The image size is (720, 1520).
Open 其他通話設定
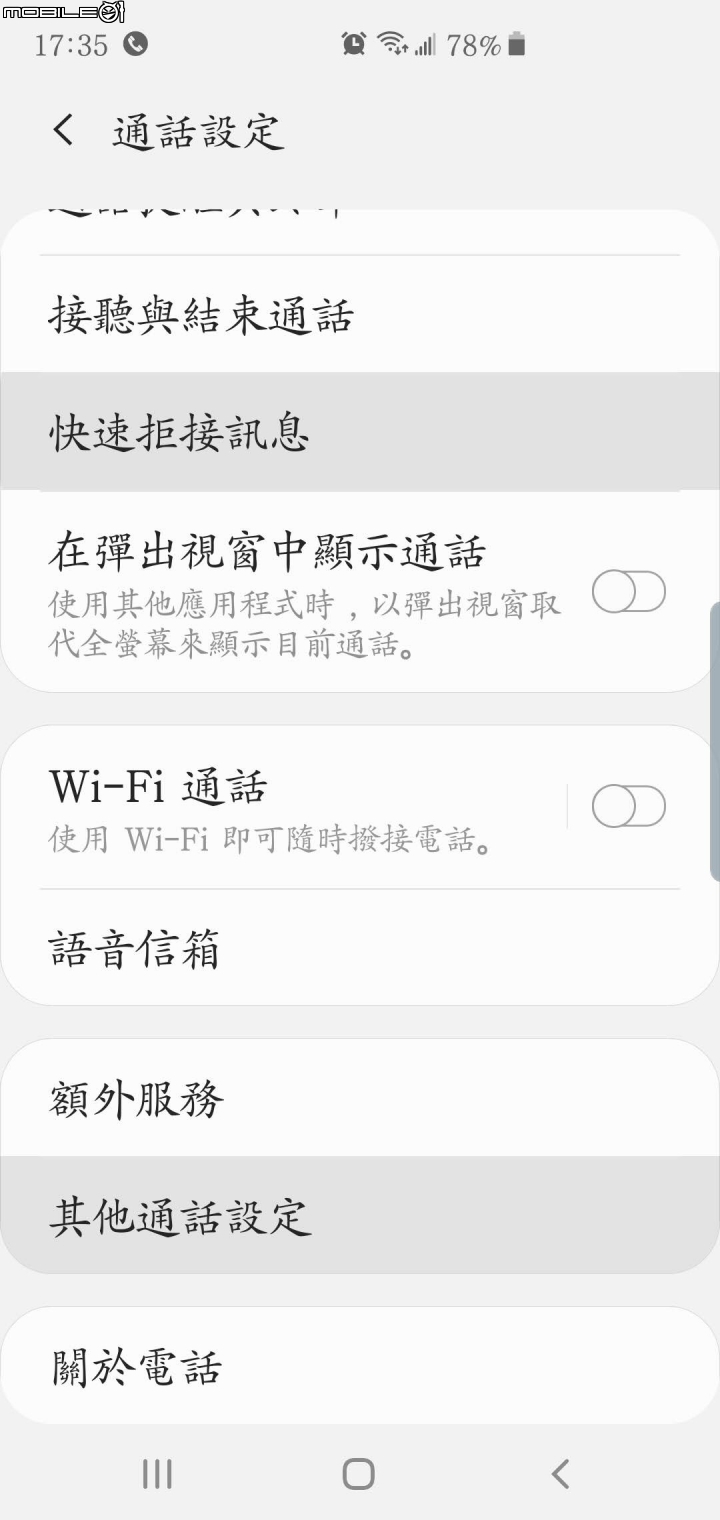click(x=360, y=1215)
